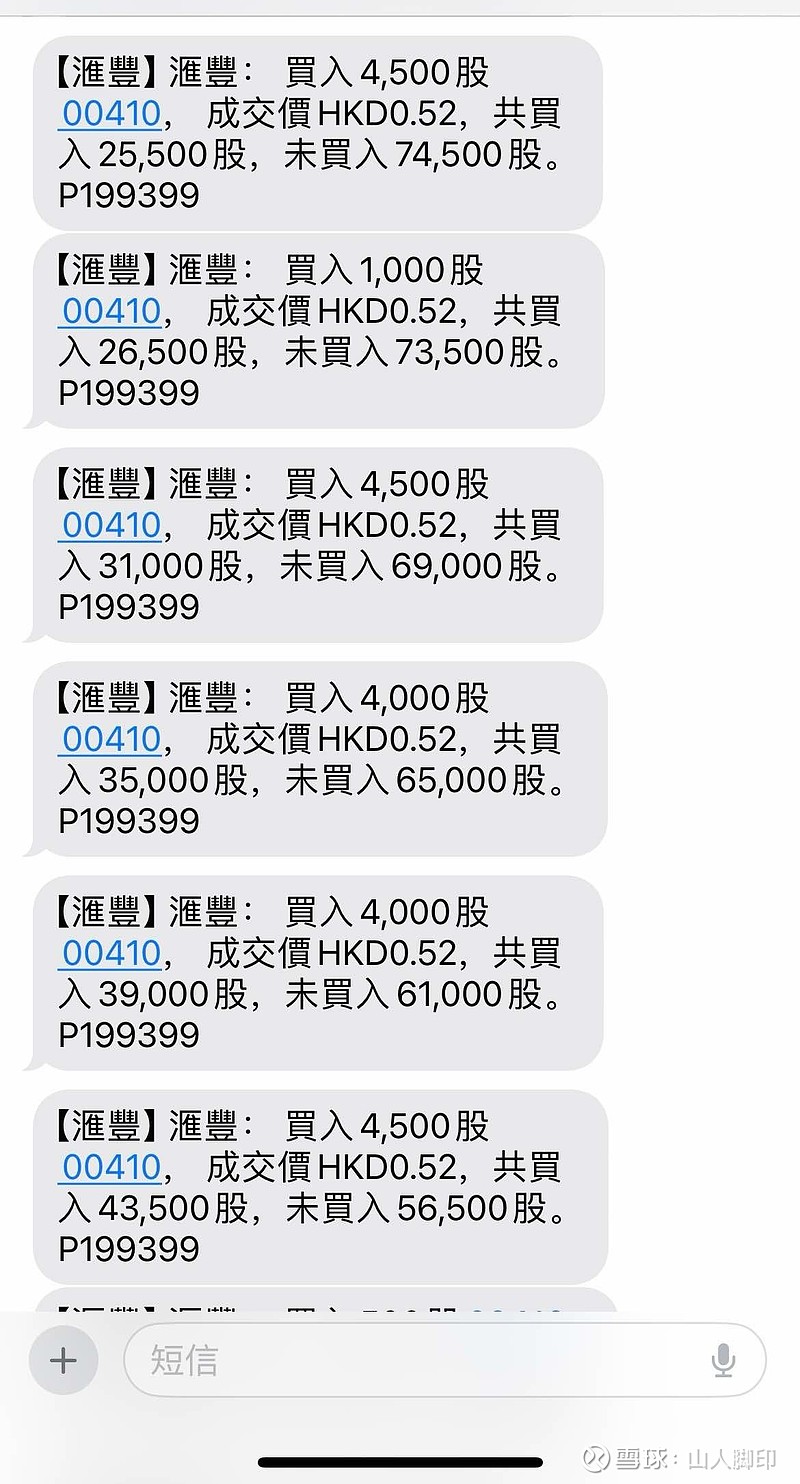Start dictation with the microphone icon
Screen dimensions: 800x1484
[723, 1360]
